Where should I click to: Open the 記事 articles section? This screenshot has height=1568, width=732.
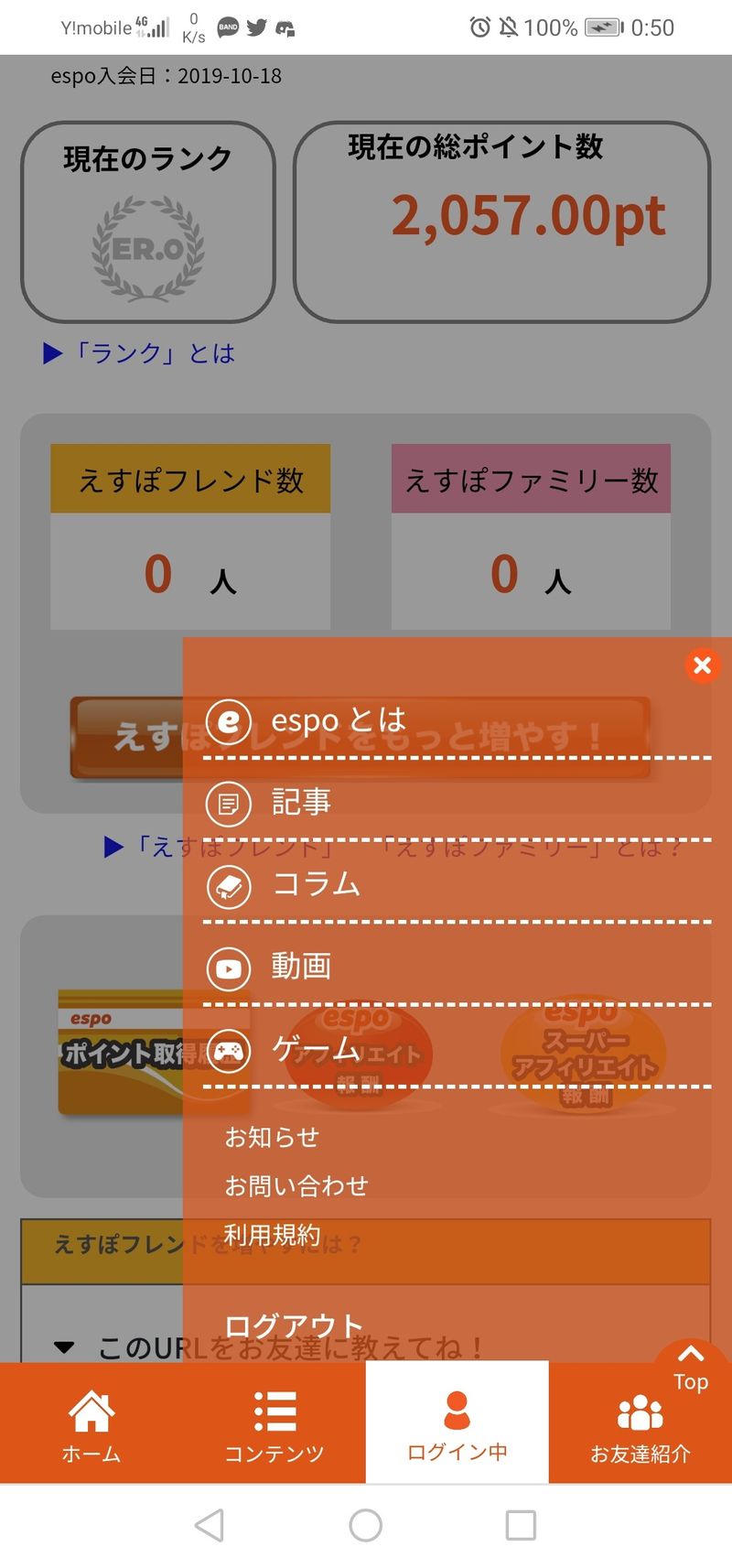pyautogui.click(x=301, y=803)
